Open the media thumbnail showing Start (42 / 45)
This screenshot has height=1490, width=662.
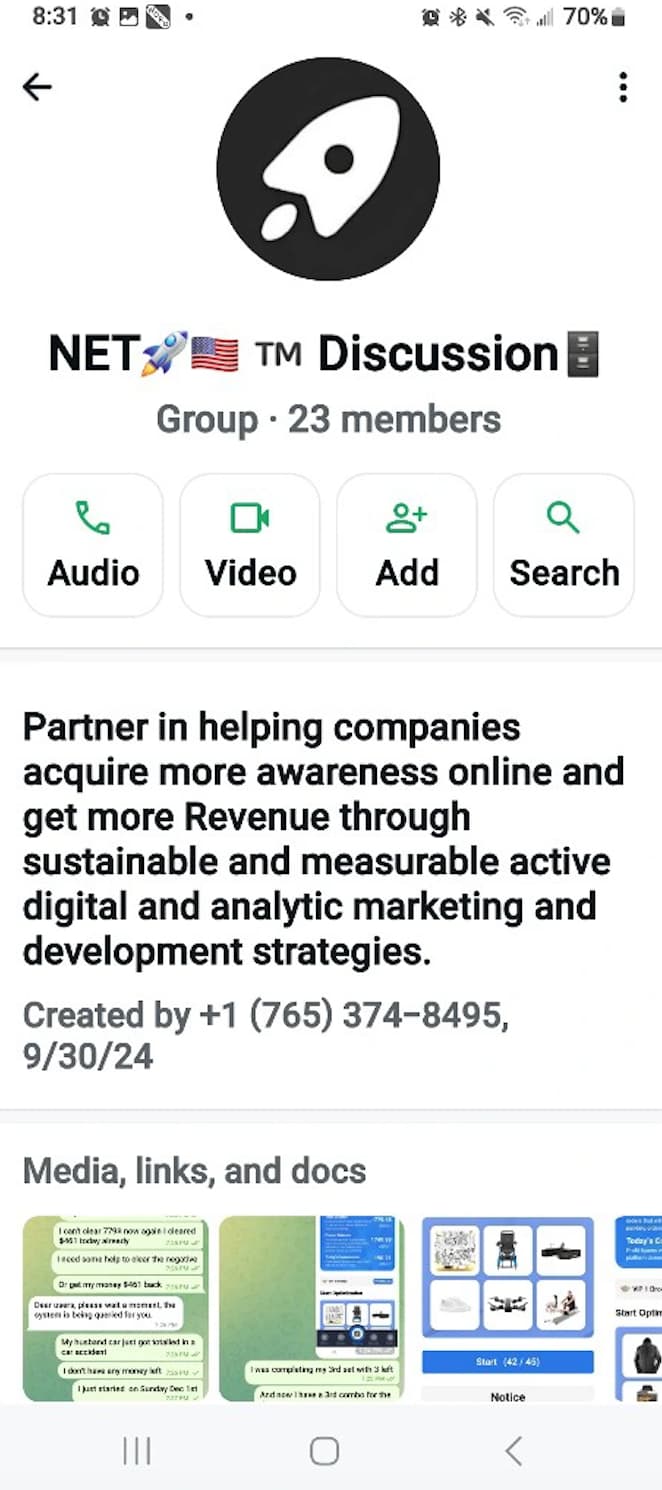point(508,1308)
